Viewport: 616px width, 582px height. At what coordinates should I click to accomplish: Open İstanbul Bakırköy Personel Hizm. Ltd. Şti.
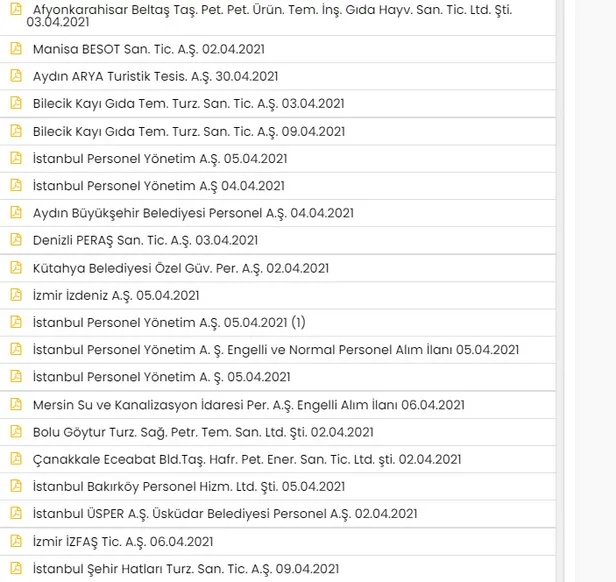coord(189,486)
